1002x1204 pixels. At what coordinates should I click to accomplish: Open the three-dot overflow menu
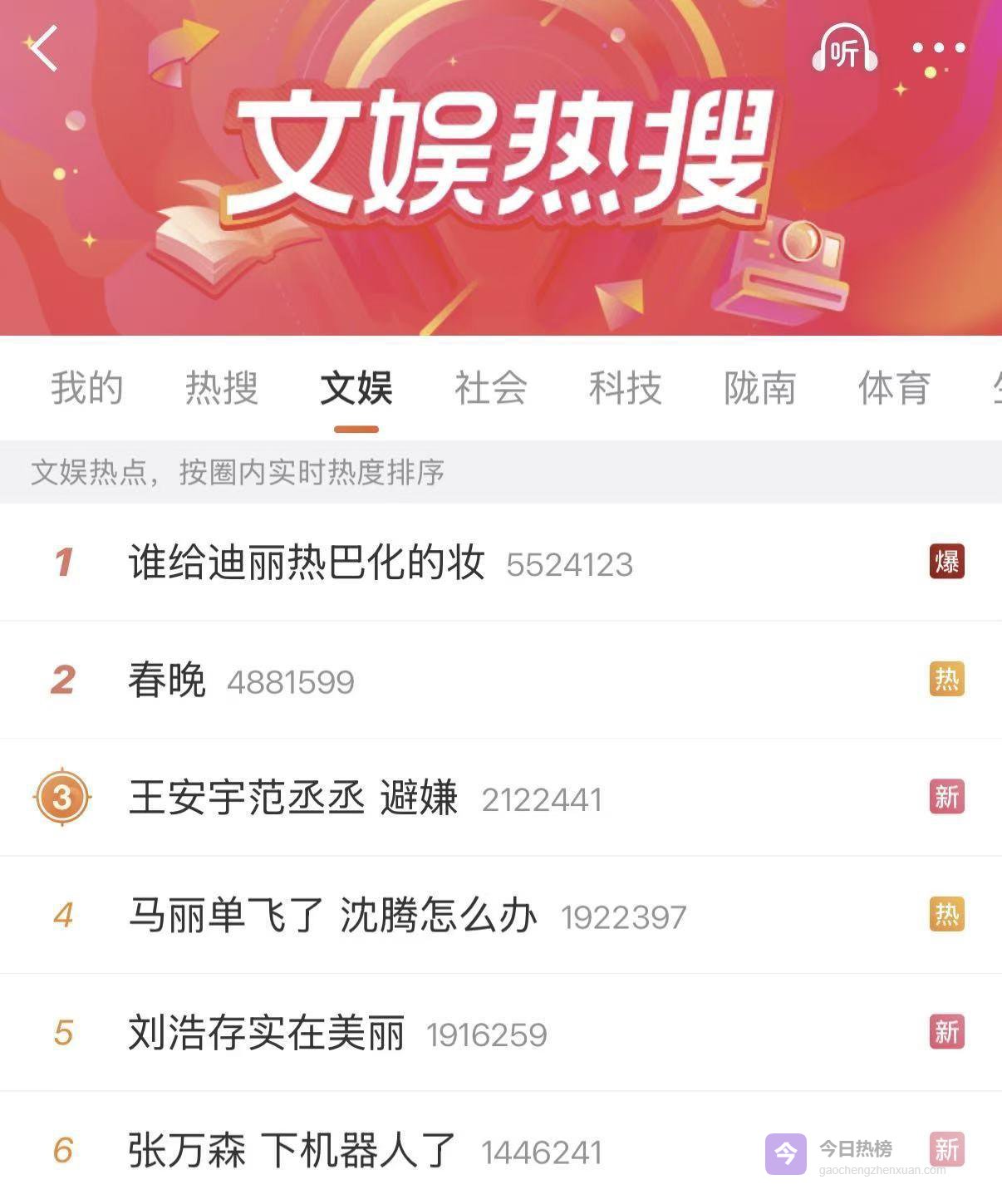[x=939, y=48]
